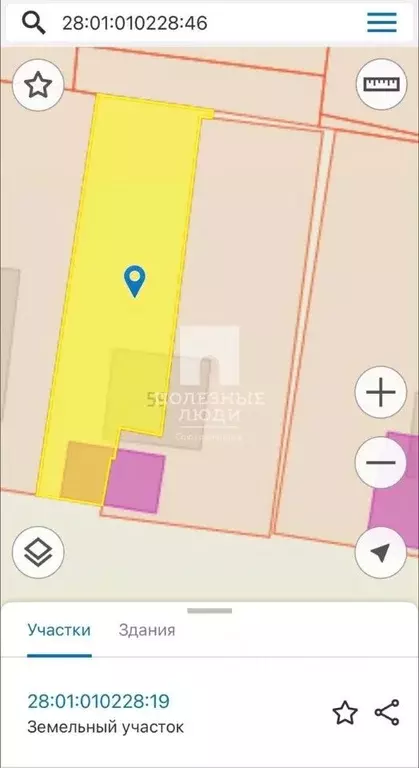Share parcel 28:01:010228:19
419x768 pixels.
[x=387, y=713]
